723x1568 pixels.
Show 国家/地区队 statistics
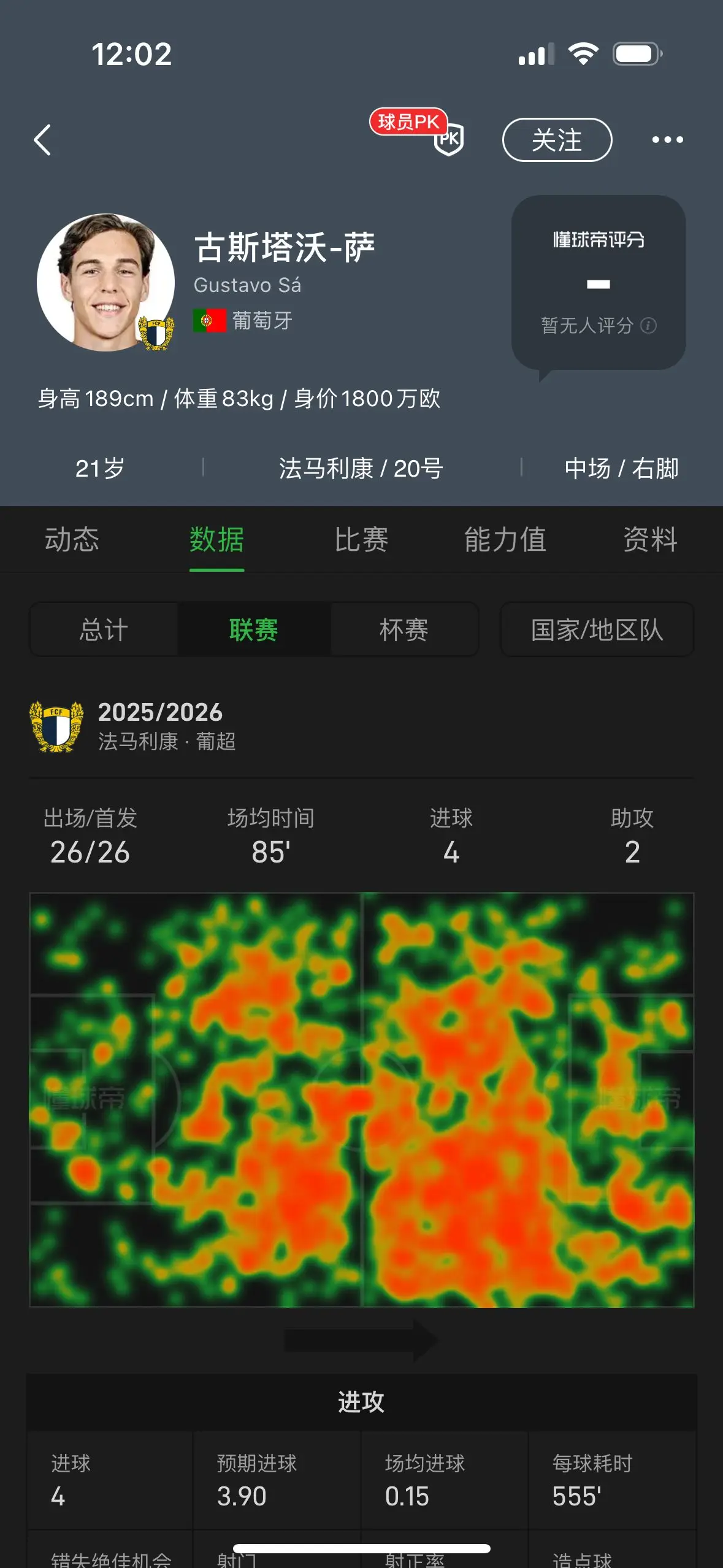tap(597, 629)
